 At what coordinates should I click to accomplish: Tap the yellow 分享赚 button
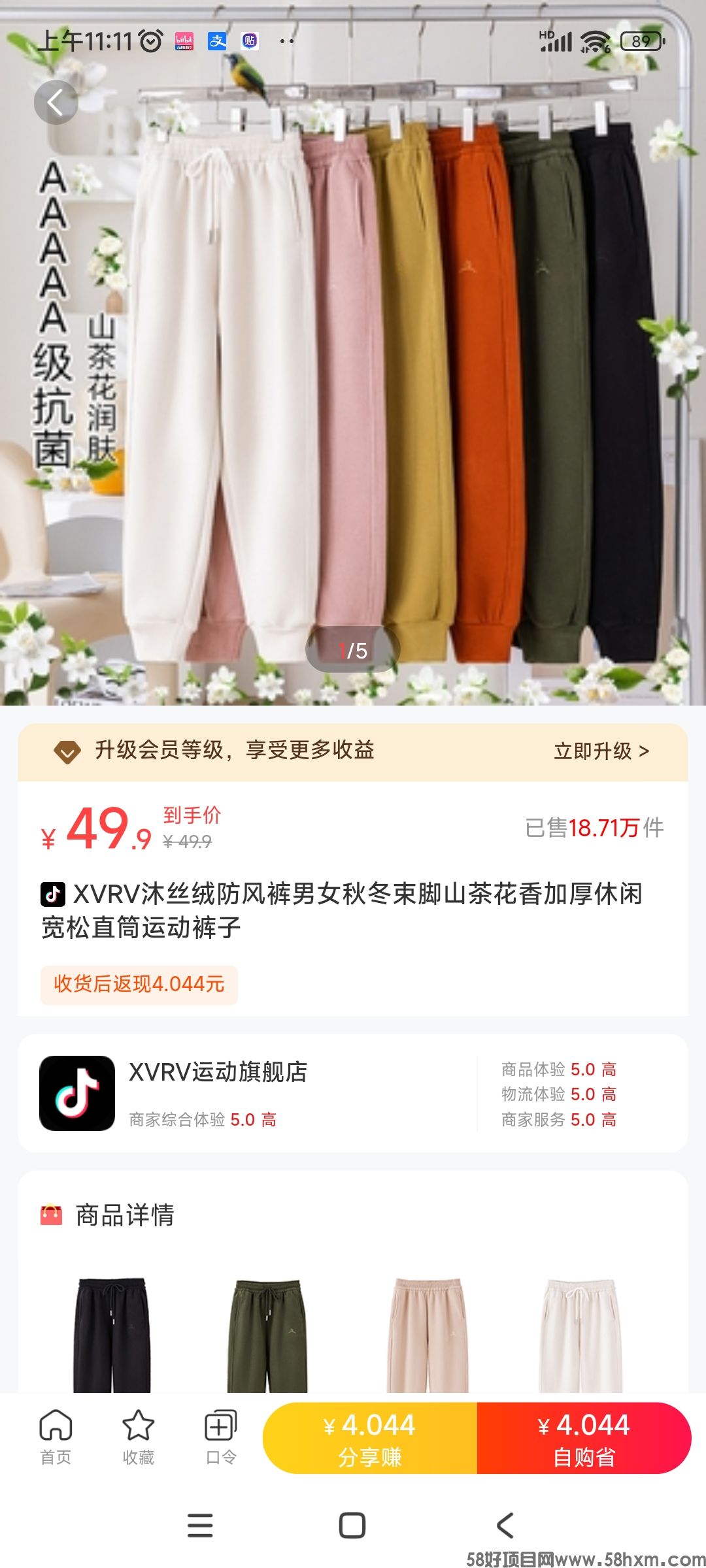[x=370, y=1439]
